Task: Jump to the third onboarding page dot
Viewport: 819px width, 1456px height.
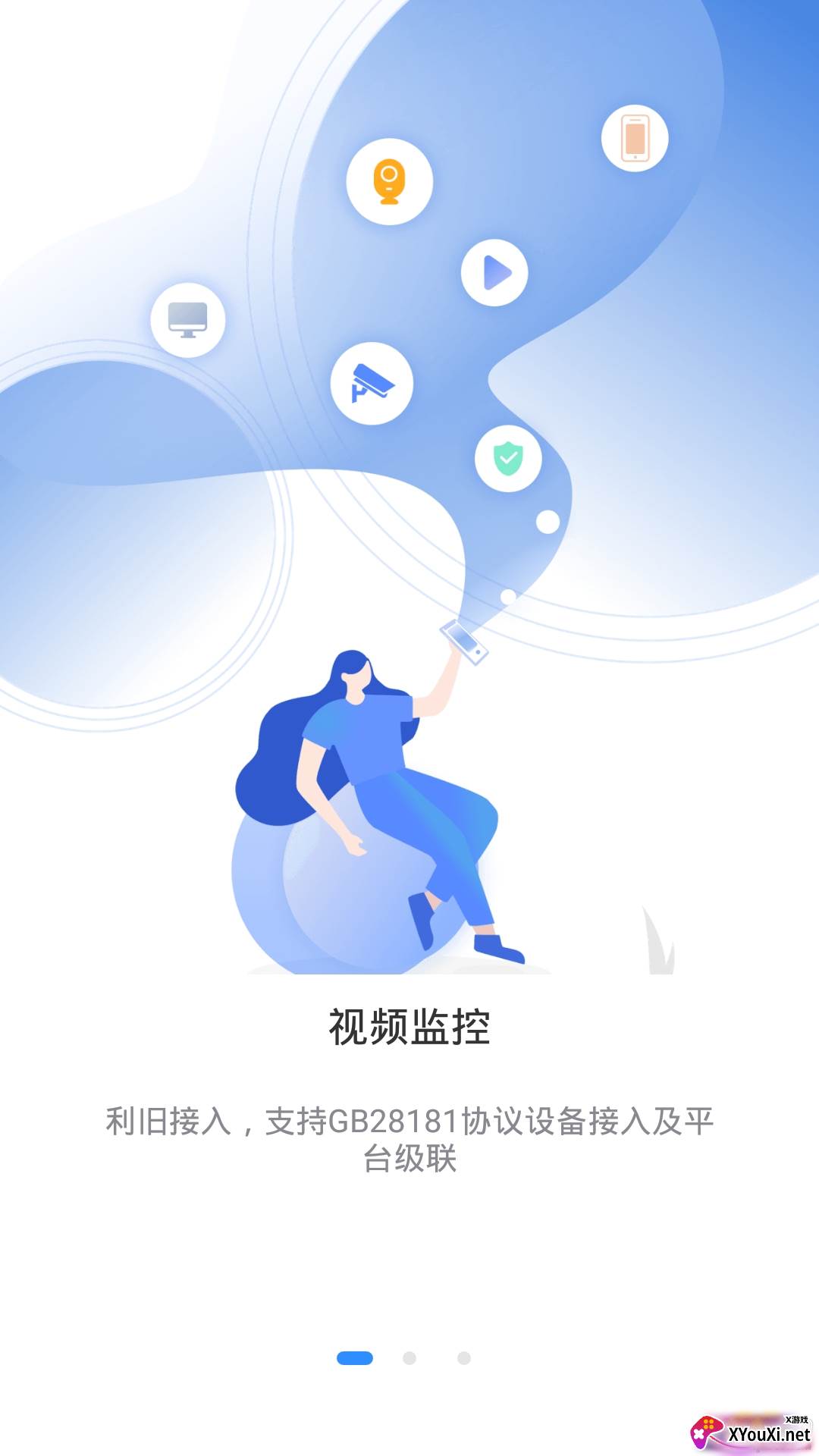Action: [x=464, y=1358]
